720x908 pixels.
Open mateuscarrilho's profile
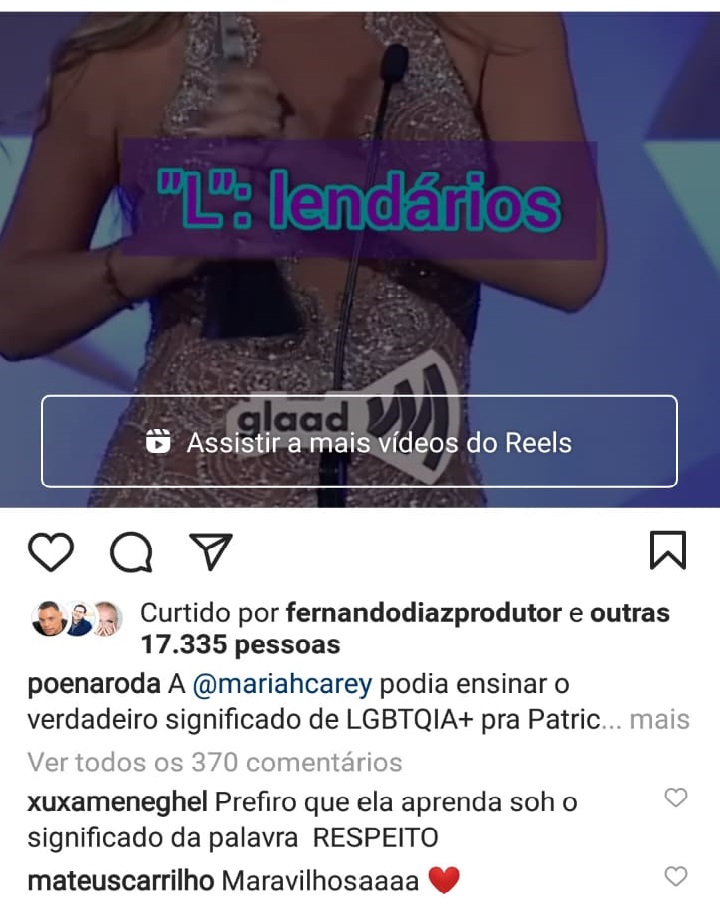(x=120, y=880)
